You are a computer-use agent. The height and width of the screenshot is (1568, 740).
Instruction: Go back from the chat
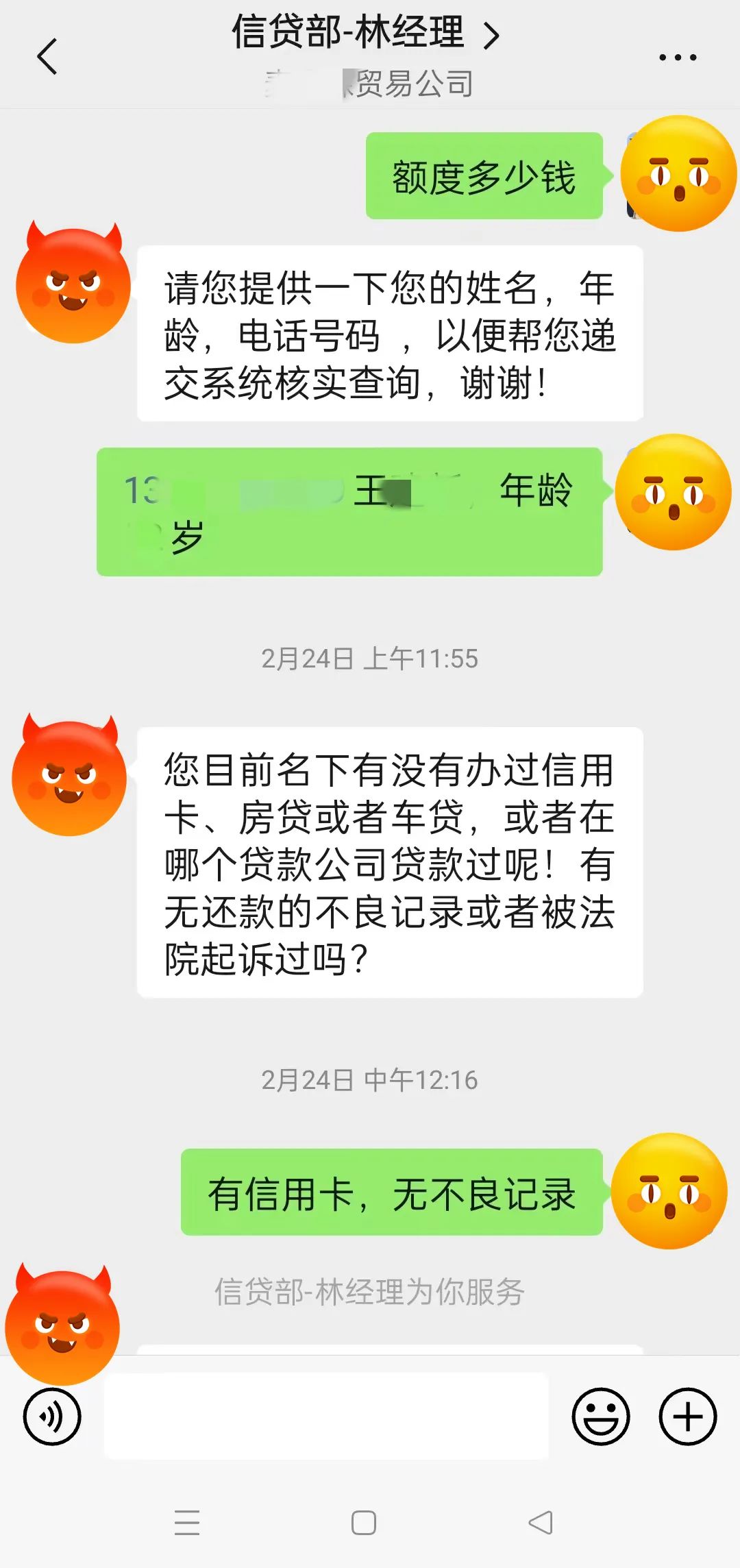47,56
